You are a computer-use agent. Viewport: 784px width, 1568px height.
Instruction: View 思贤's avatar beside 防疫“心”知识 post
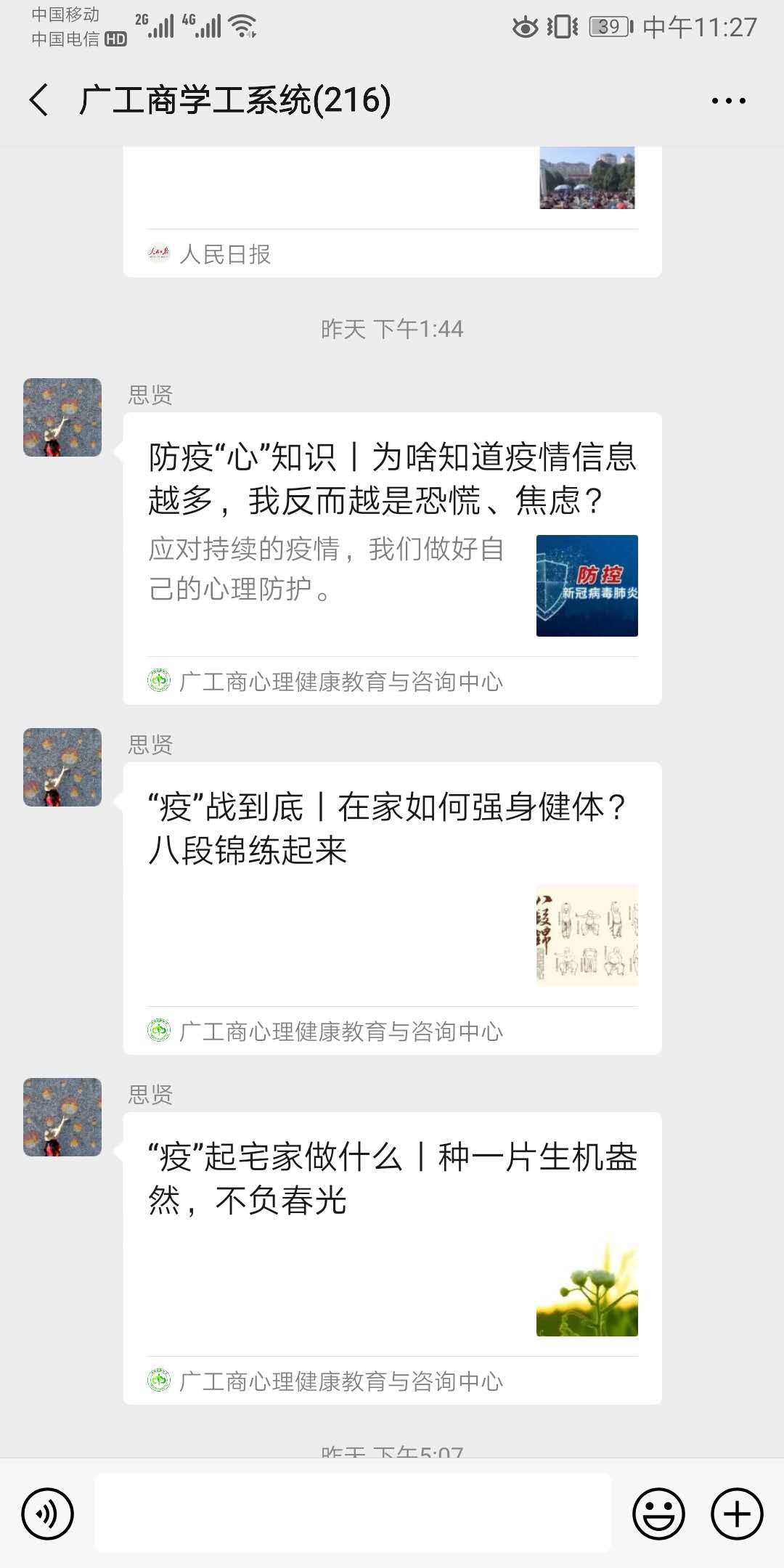pos(62,417)
